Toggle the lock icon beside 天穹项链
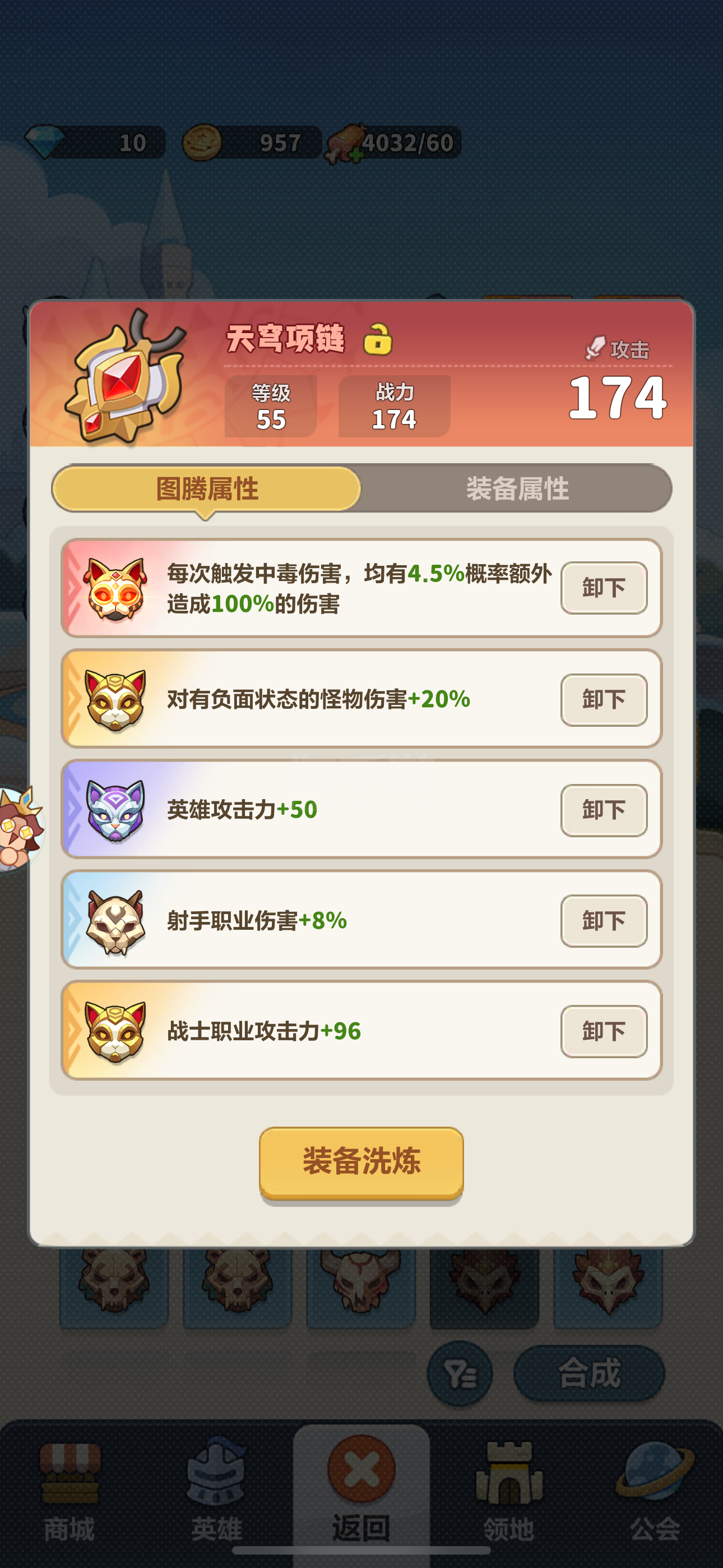Screen dimensions: 723x1568 point(378,339)
